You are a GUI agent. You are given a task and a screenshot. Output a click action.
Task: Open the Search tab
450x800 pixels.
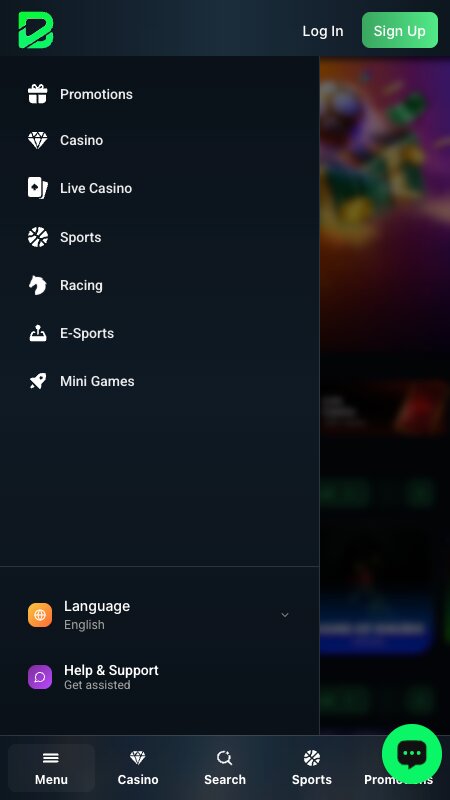224,768
